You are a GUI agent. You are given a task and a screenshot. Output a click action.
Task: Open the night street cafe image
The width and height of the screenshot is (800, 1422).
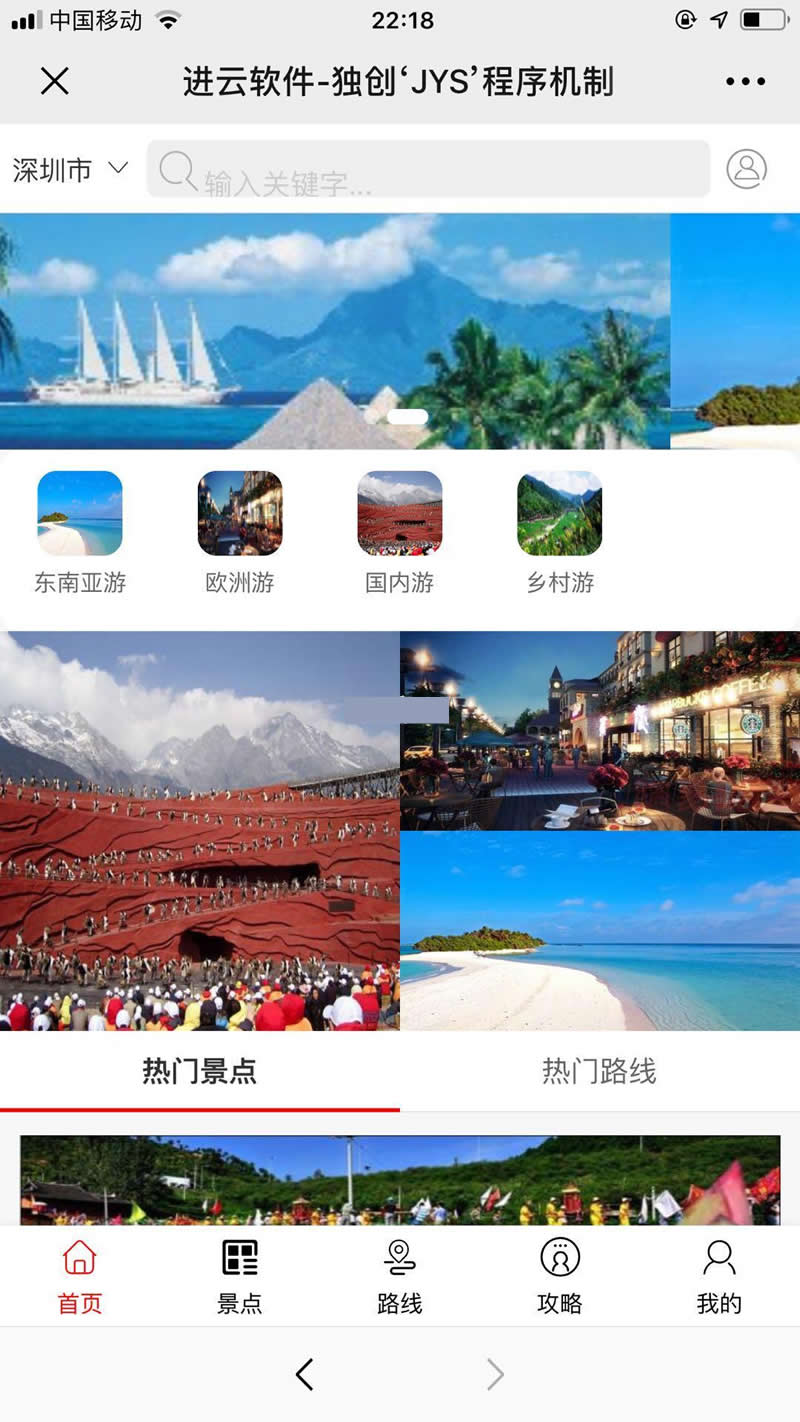600,730
